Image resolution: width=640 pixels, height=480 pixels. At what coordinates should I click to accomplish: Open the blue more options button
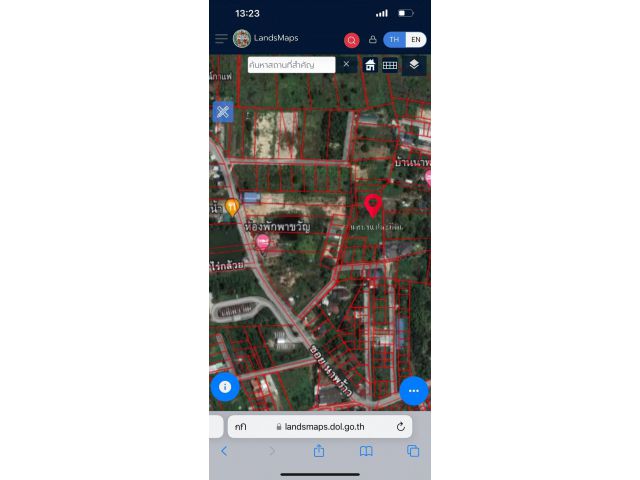pos(413,390)
